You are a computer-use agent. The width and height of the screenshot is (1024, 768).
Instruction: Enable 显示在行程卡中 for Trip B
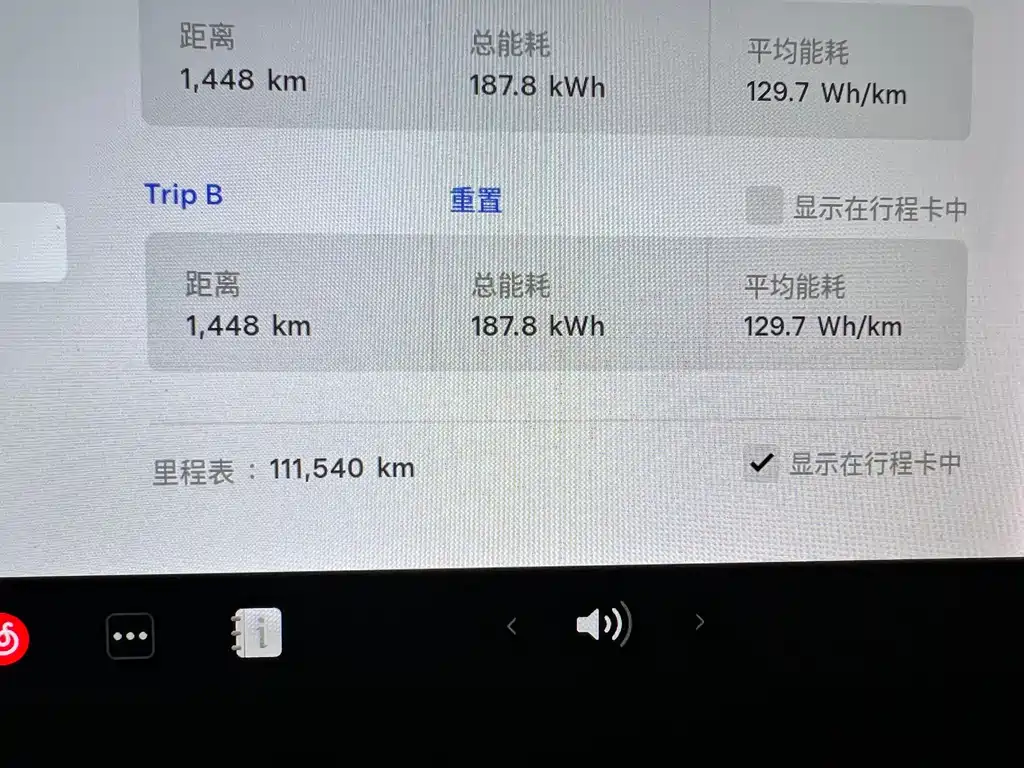coord(765,207)
